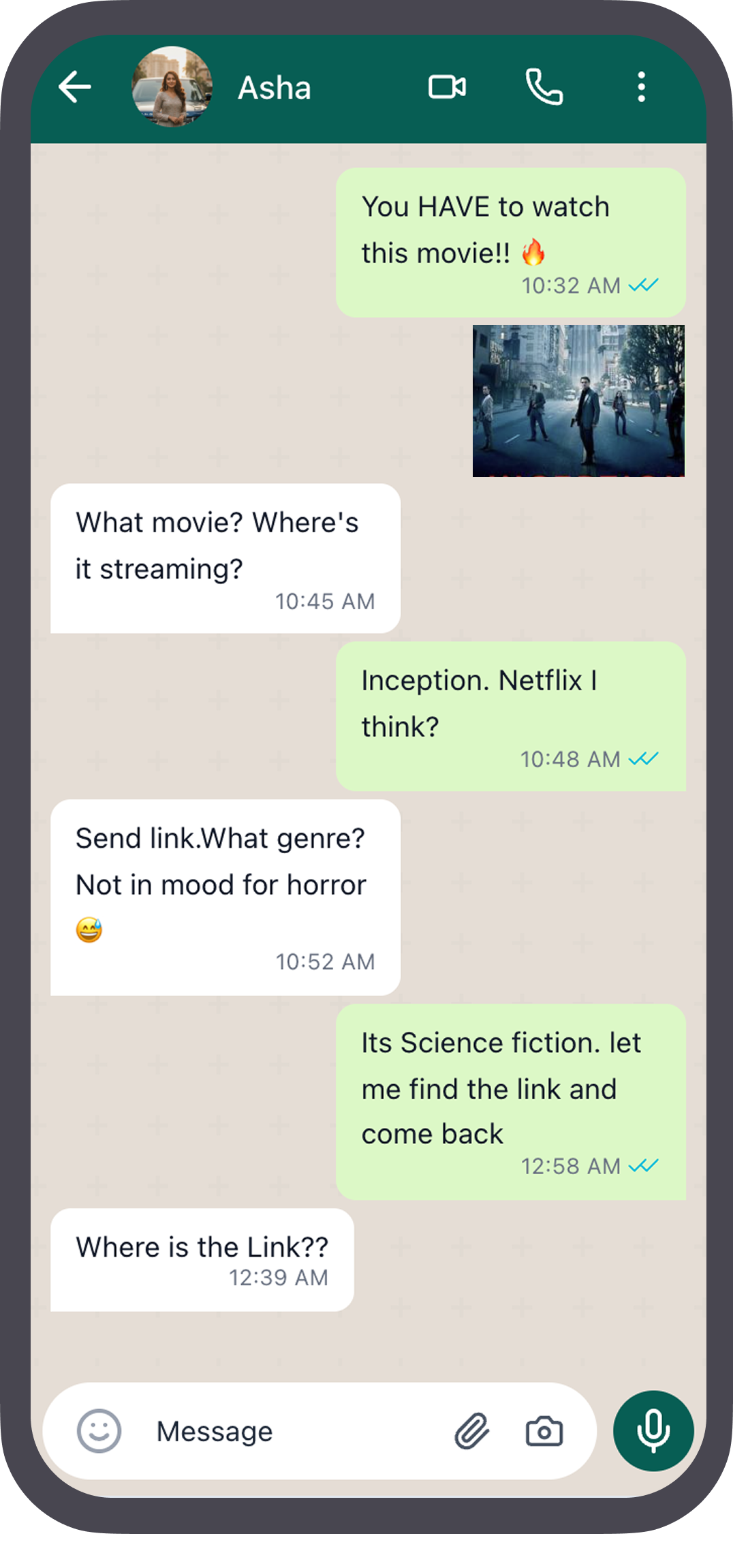Open the three-dot chat options menu
This screenshot has height=1568, width=733.
640,87
